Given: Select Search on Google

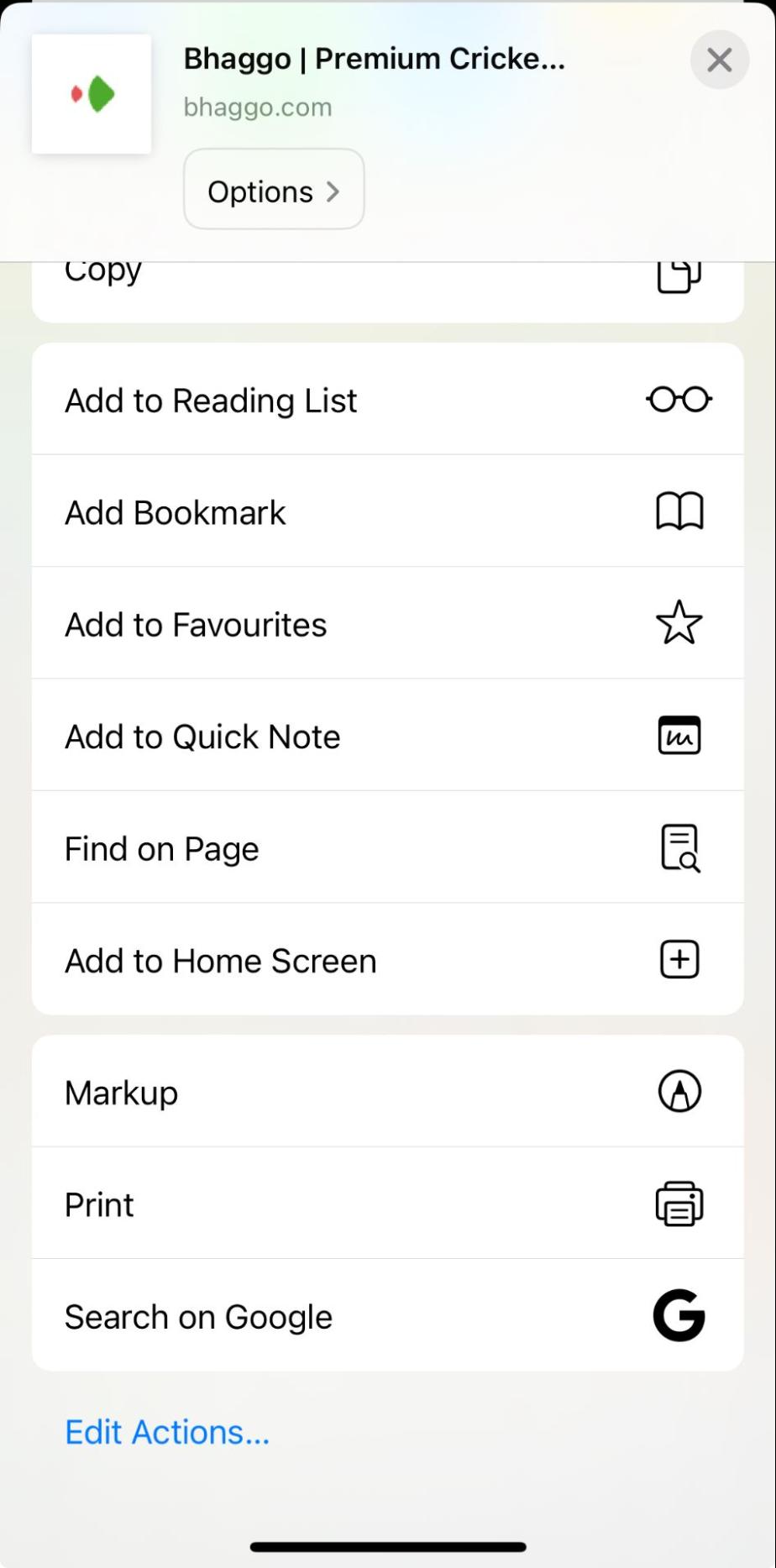Looking at the screenshot, I should [386, 1316].
